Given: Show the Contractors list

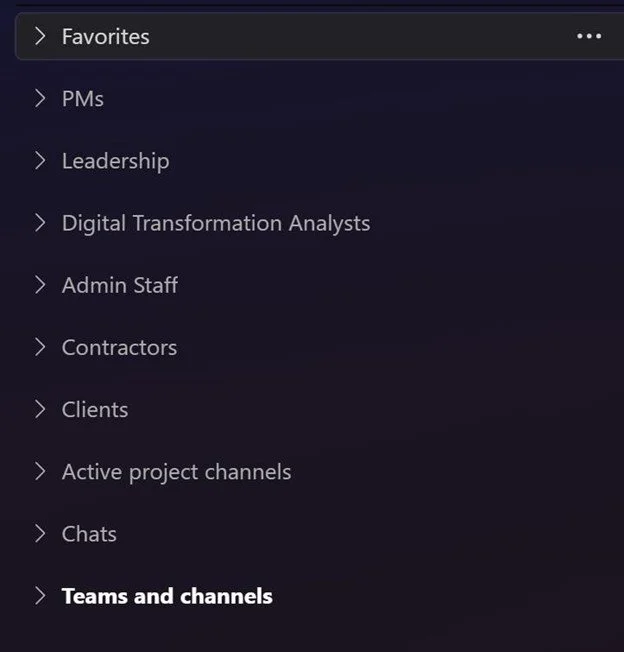Looking at the screenshot, I should pos(40,347).
